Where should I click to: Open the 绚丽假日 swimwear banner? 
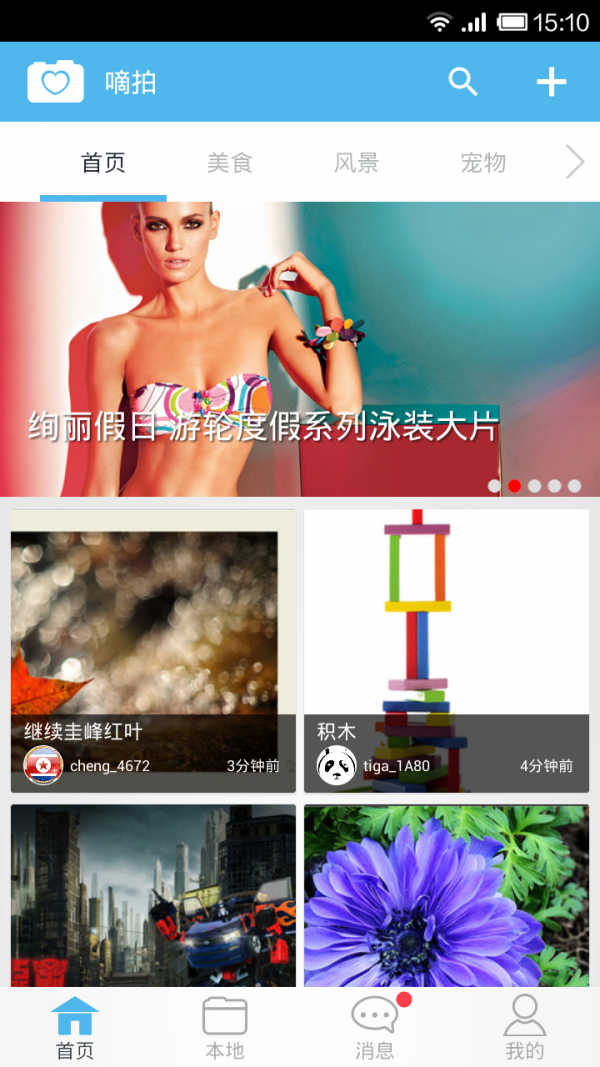(300, 350)
